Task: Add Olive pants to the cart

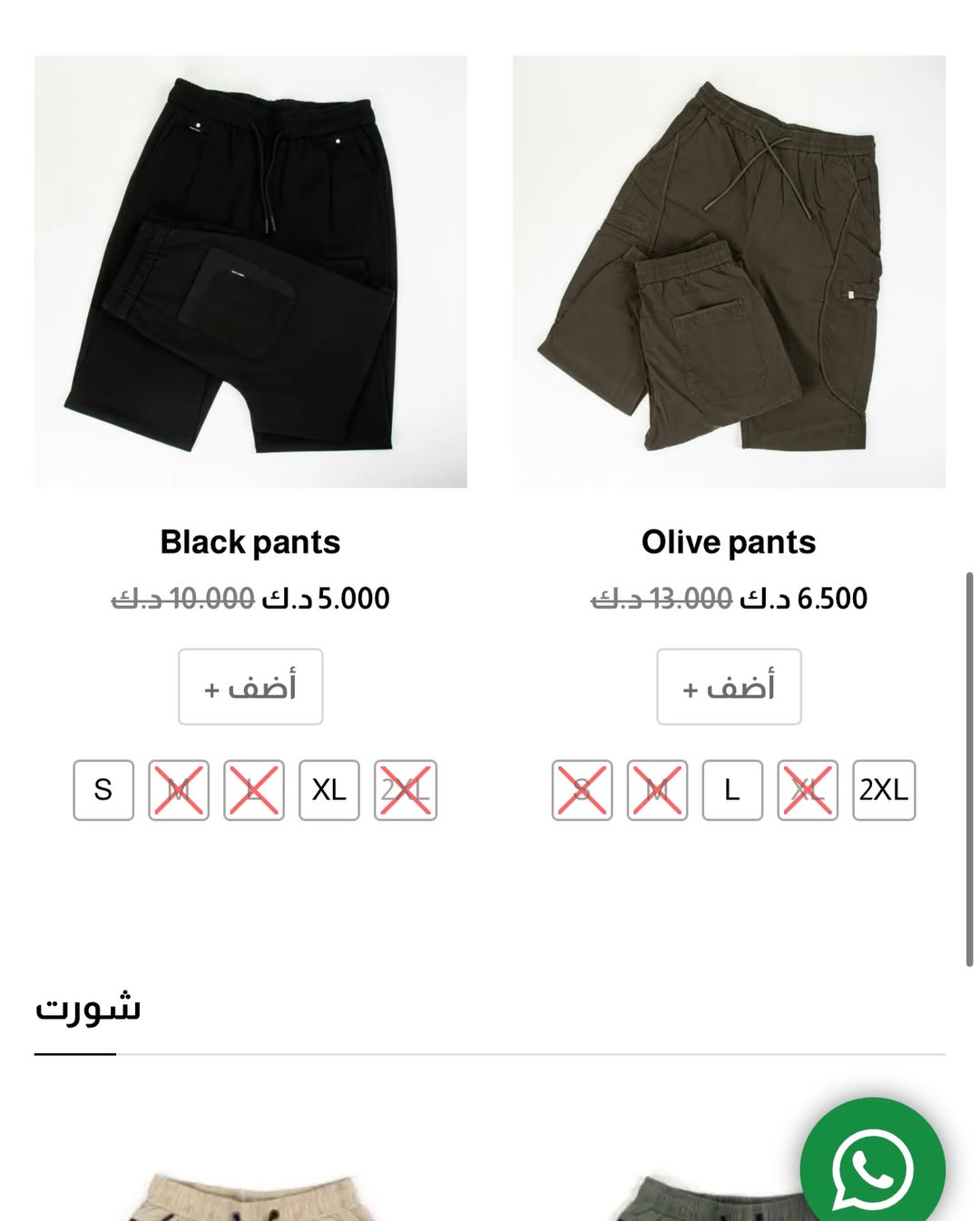Action: click(x=729, y=687)
